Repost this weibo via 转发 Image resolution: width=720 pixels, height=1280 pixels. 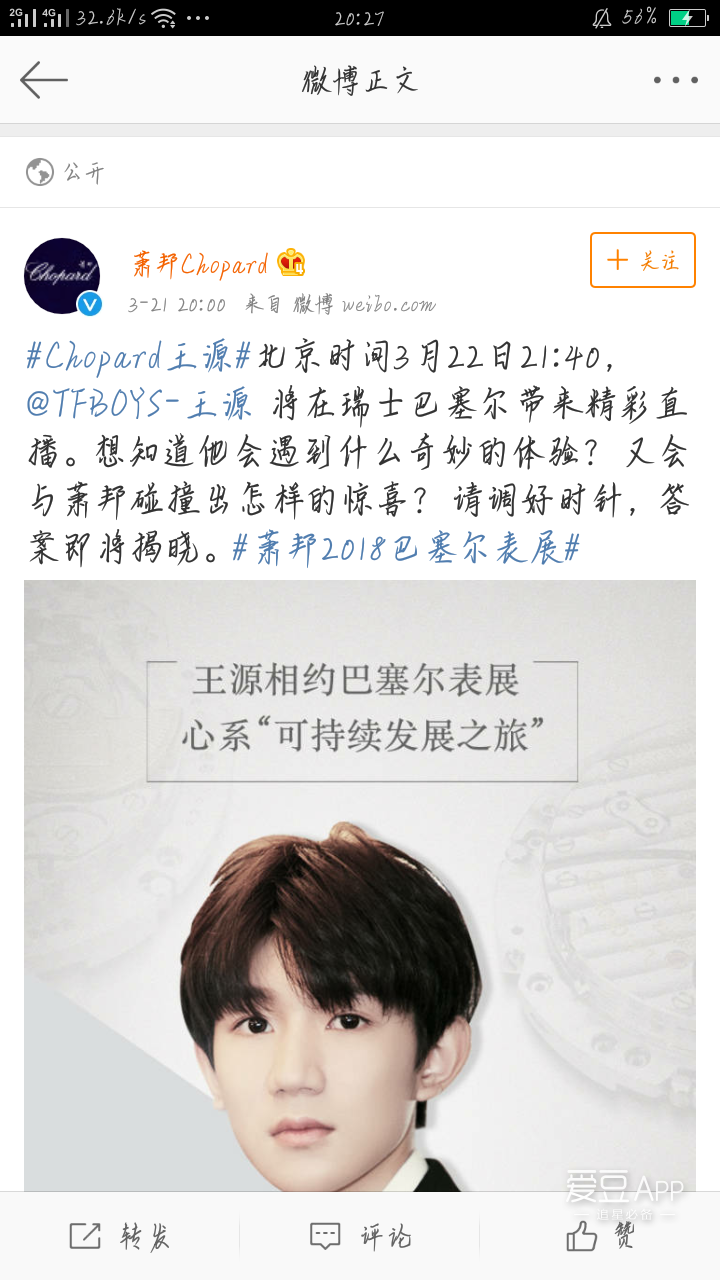[120, 1236]
